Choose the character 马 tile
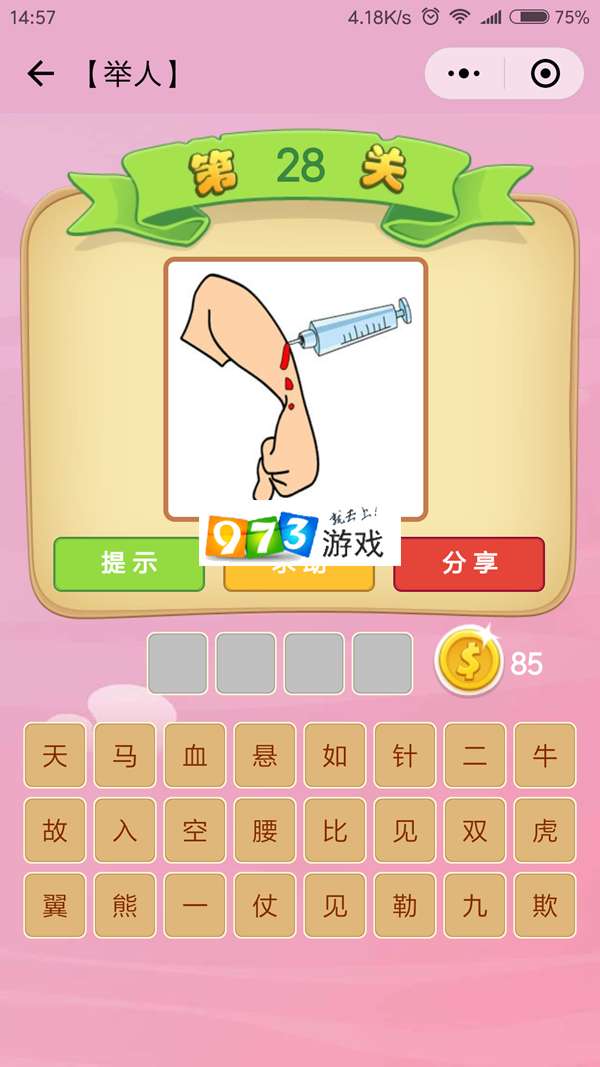Screen dimensions: 600x1067 pos(125,755)
